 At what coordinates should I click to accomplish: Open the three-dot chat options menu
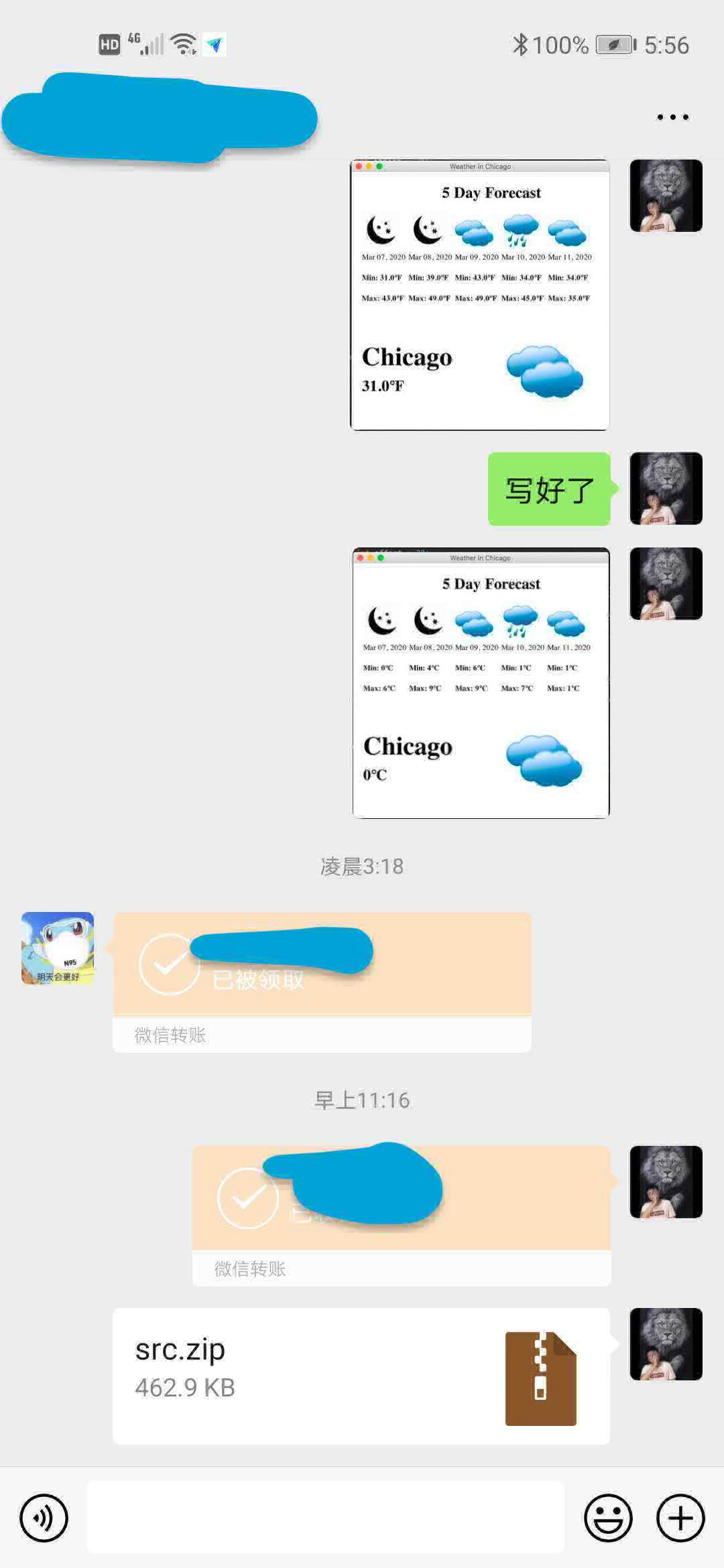coord(672,117)
